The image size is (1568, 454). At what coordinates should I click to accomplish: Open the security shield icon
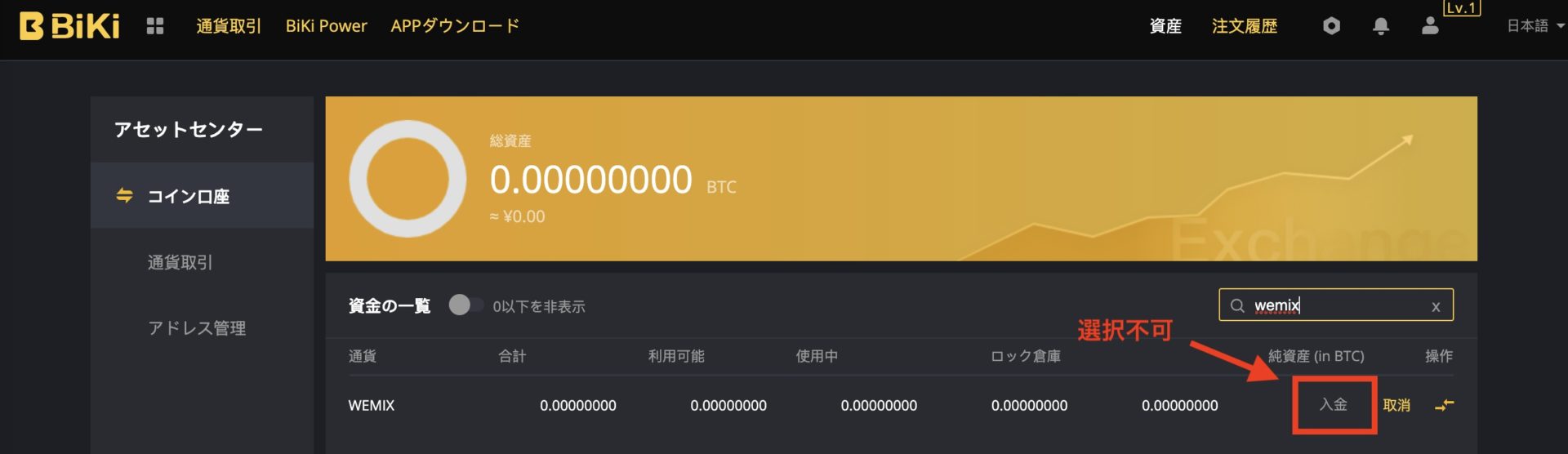tap(1331, 26)
